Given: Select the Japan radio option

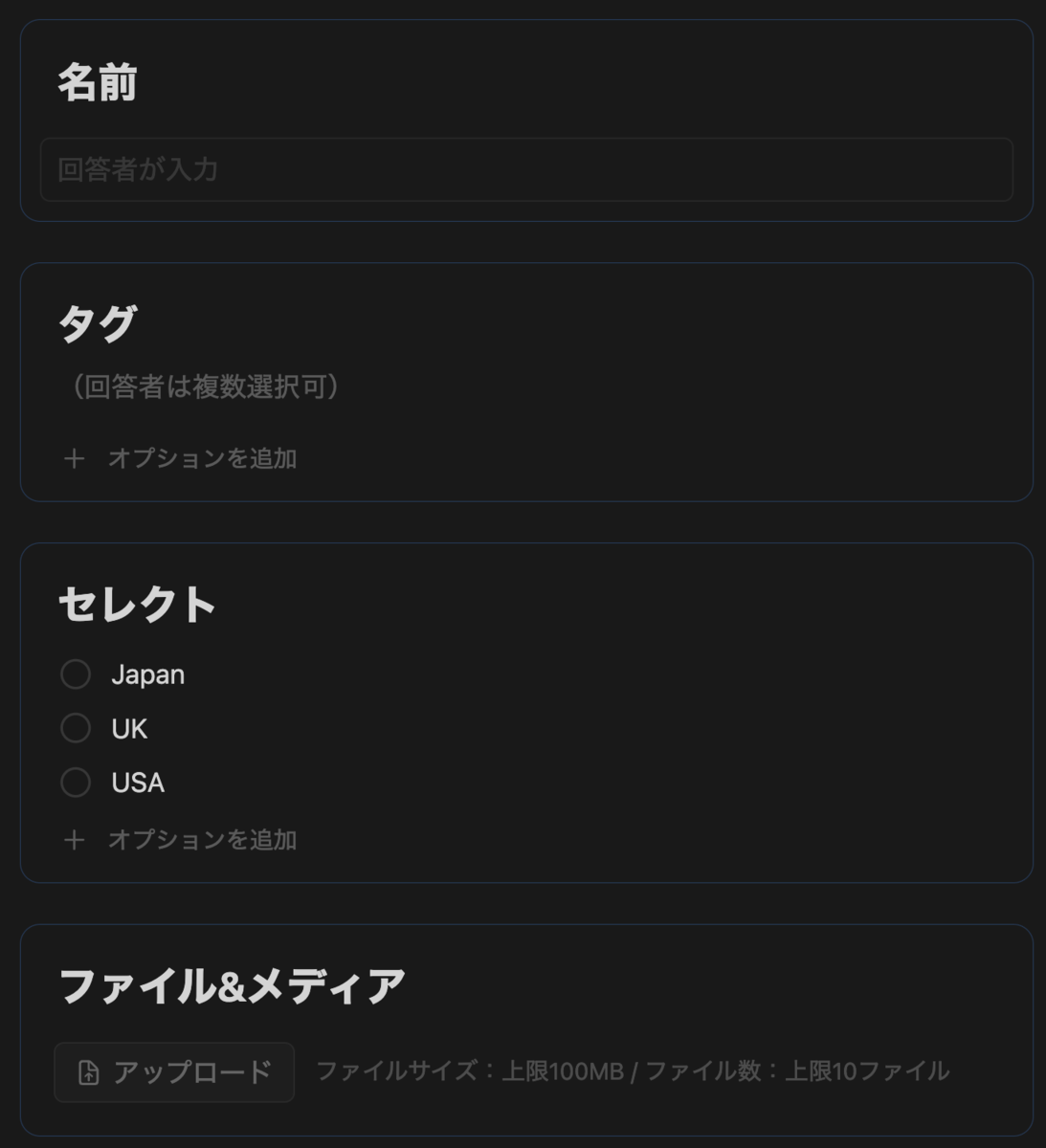Looking at the screenshot, I should point(76,674).
